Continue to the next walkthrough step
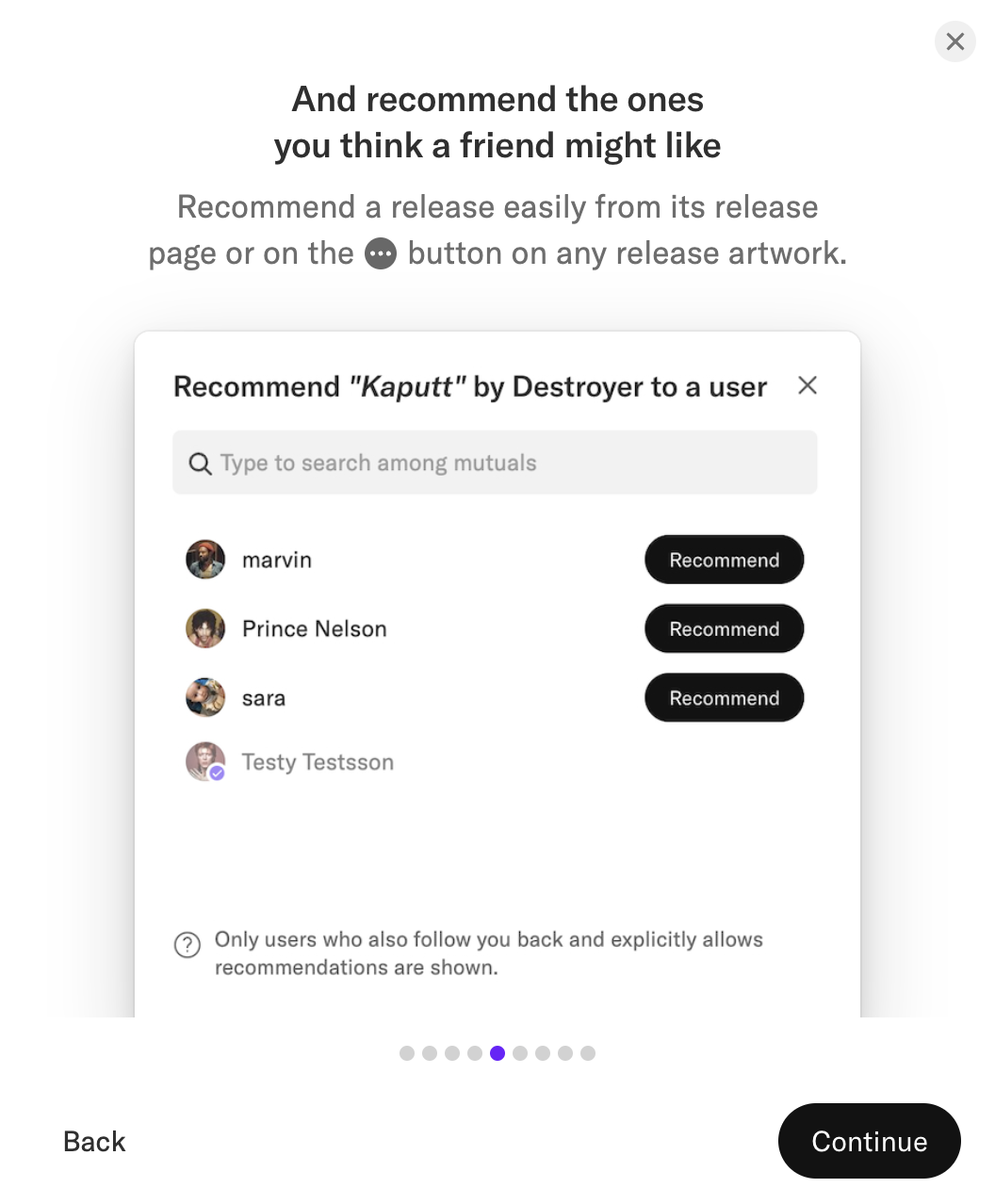This screenshot has height=1204, width=995. (x=869, y=1141)
